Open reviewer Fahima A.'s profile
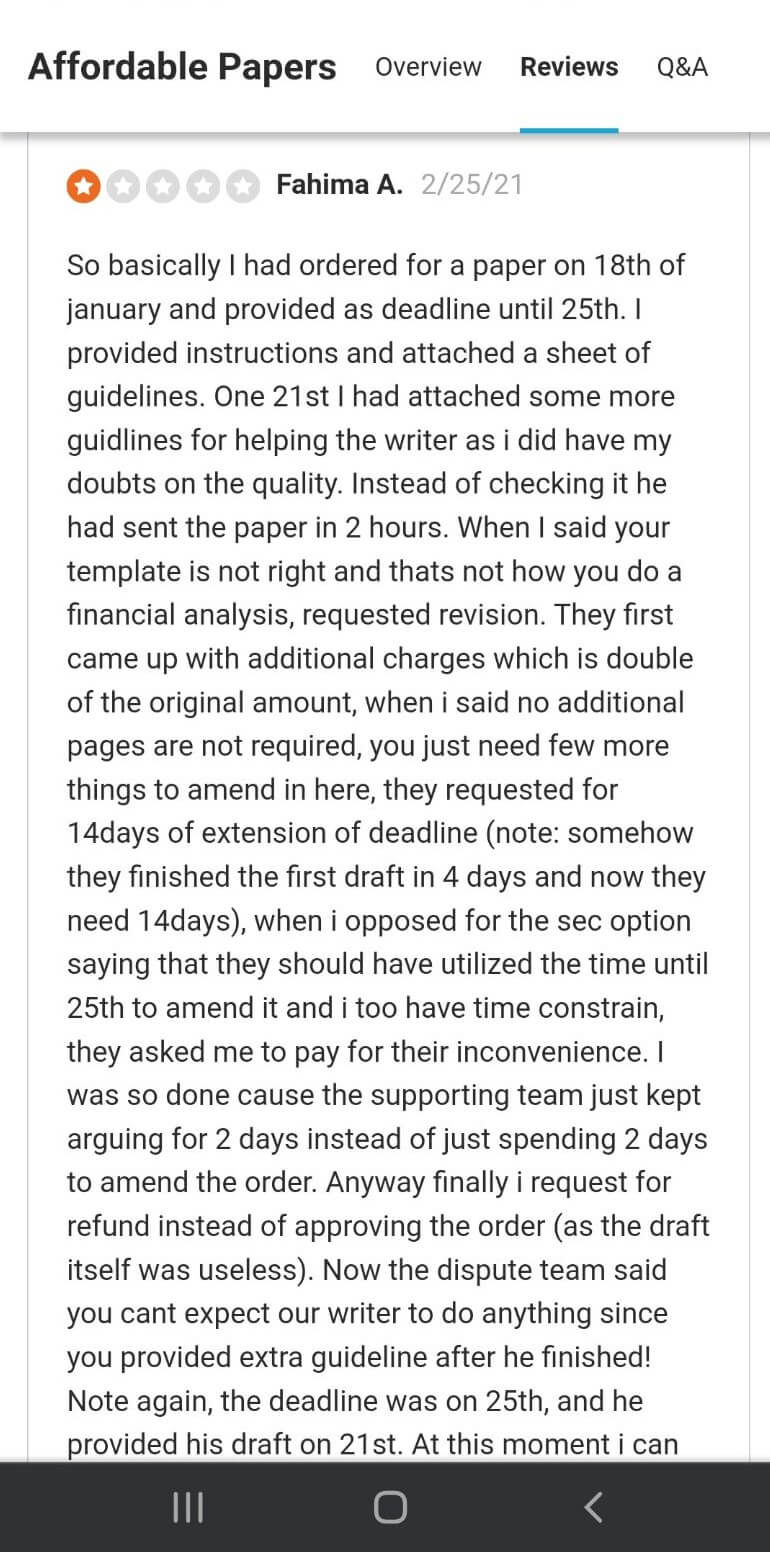770x1552 pixels. [x=339, y=185]
